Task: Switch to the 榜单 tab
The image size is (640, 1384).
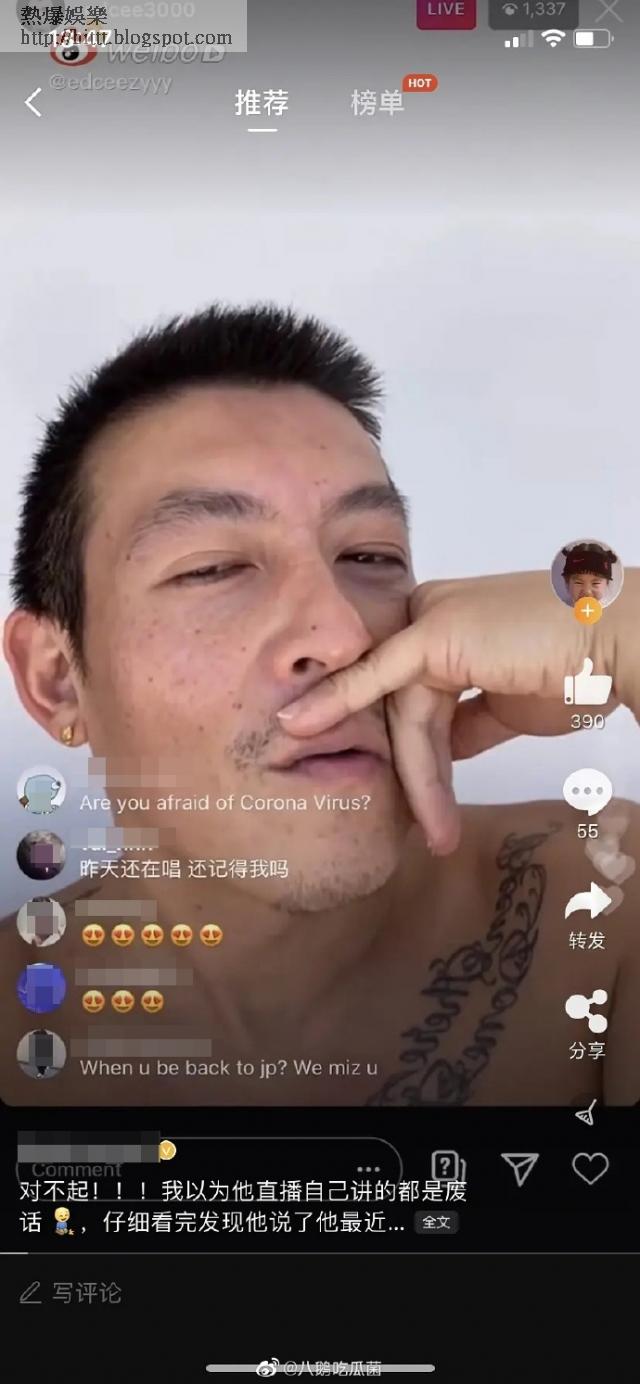Action: coord(377,103)
